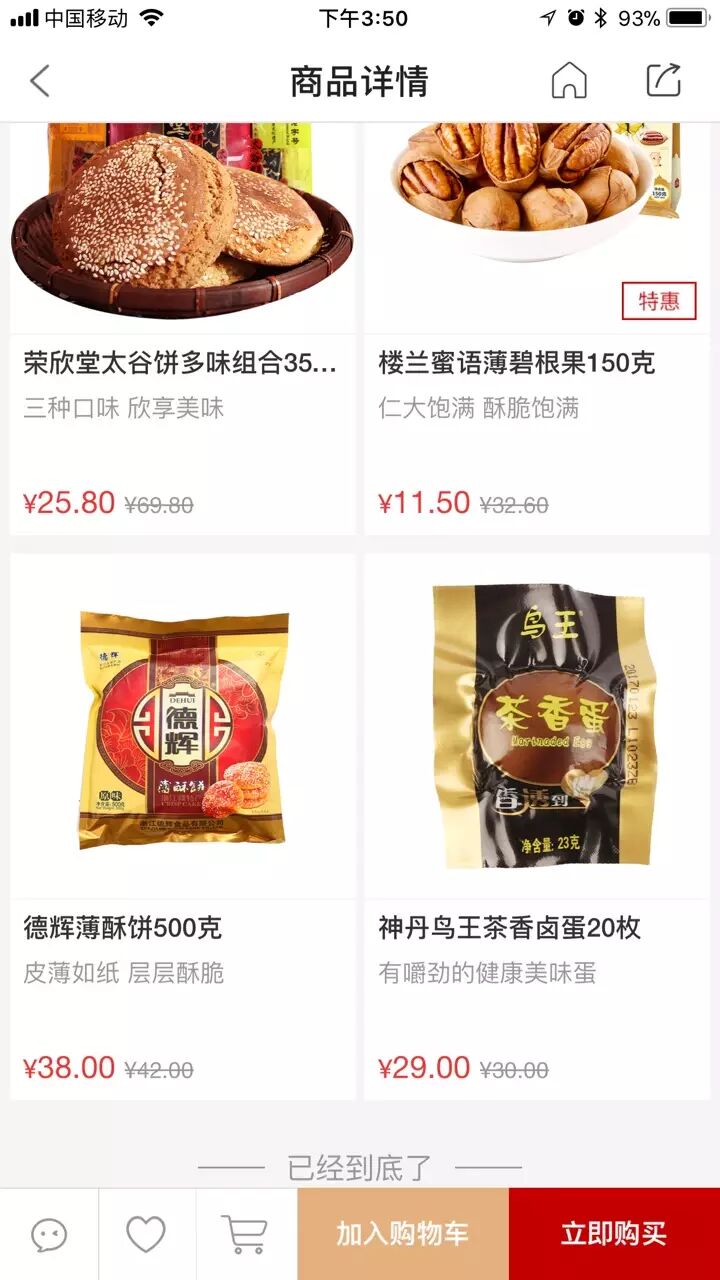Open the shopping cart
This screenshot has width=720, height=1280.
tap(245, 1234)
